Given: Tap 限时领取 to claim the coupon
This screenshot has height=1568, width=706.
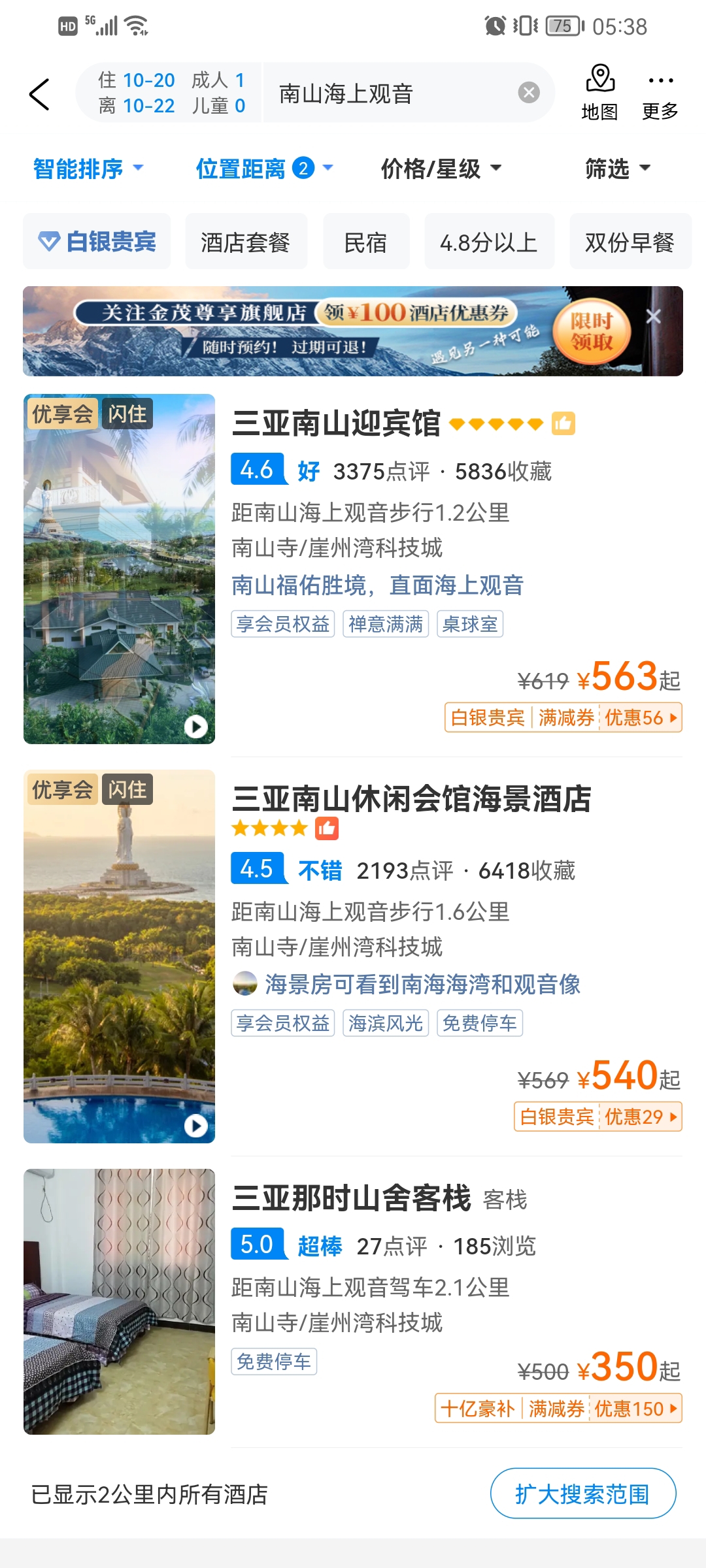Looking at the screenshot, I should pos(591,331).
